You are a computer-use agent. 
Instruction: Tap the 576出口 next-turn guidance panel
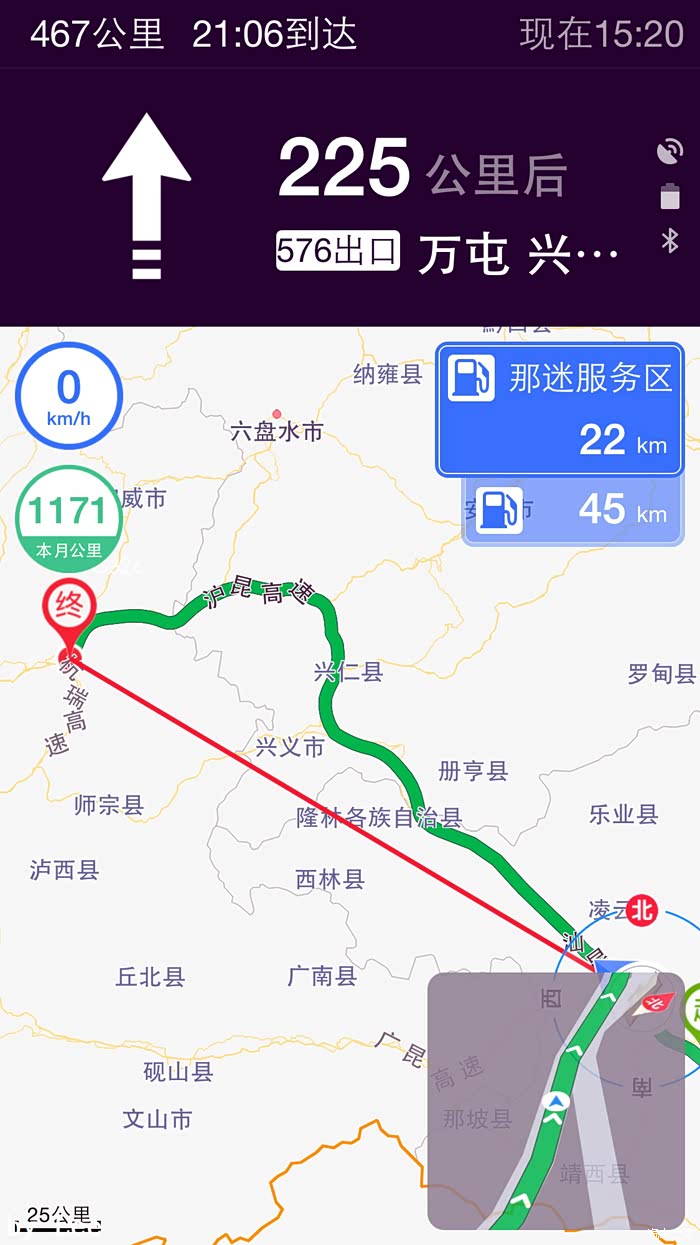(x=350, y=198)
